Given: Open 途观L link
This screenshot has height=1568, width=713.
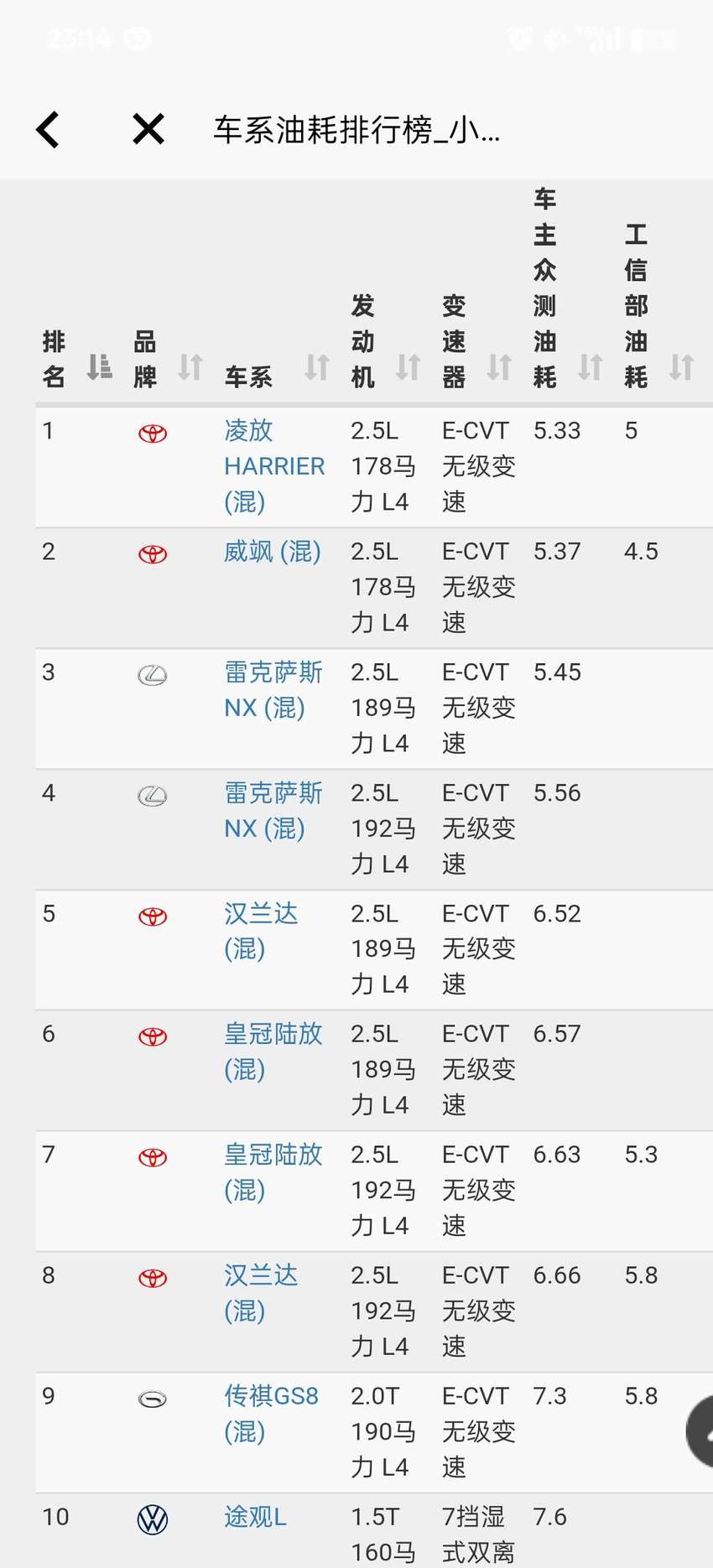Looking at the screenshot, I should point(255,1517).
